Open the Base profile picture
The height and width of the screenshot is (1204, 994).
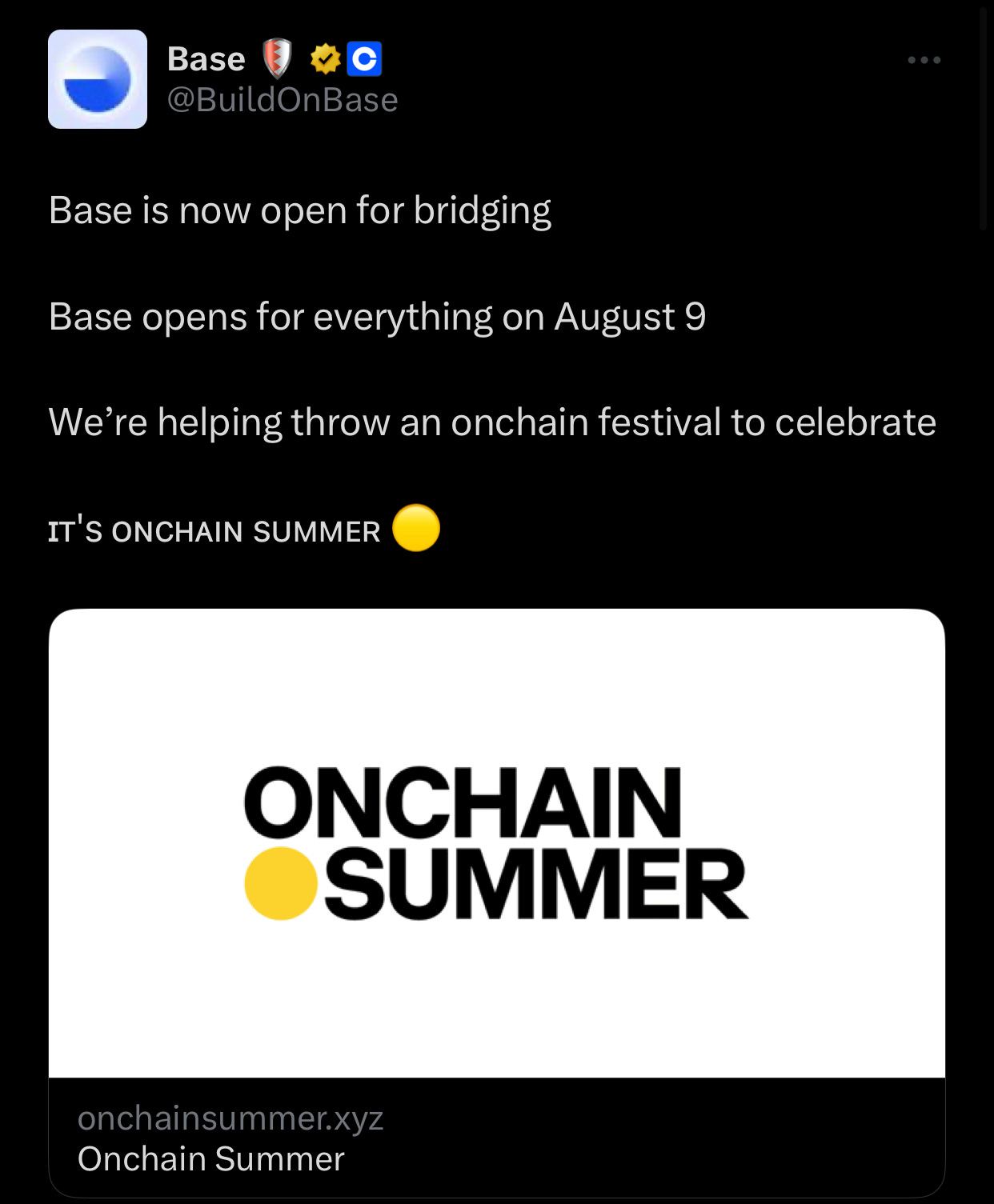pos(98,79)
